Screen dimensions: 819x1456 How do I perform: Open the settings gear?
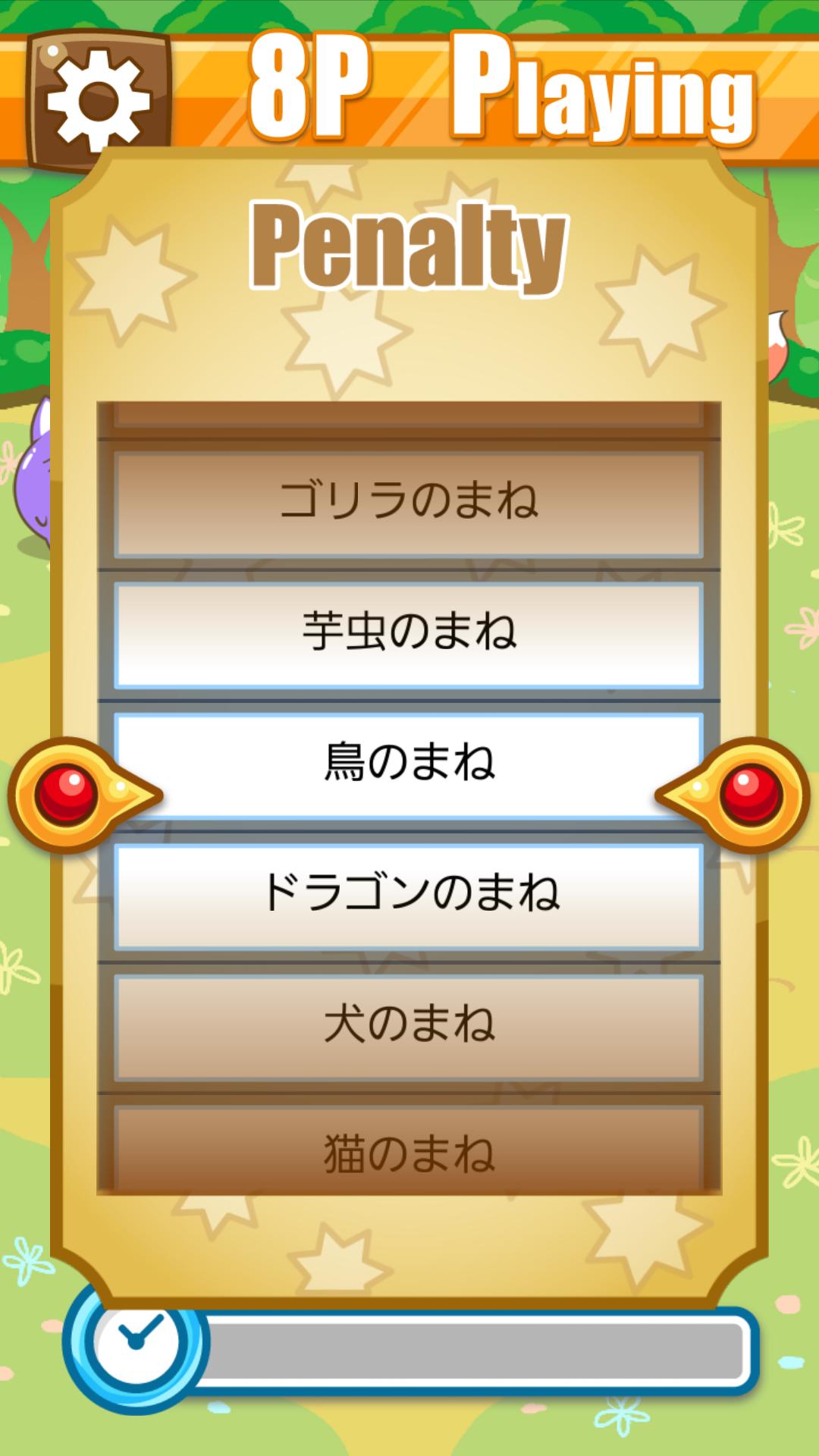pyautogui.click(x=99, y=99)
